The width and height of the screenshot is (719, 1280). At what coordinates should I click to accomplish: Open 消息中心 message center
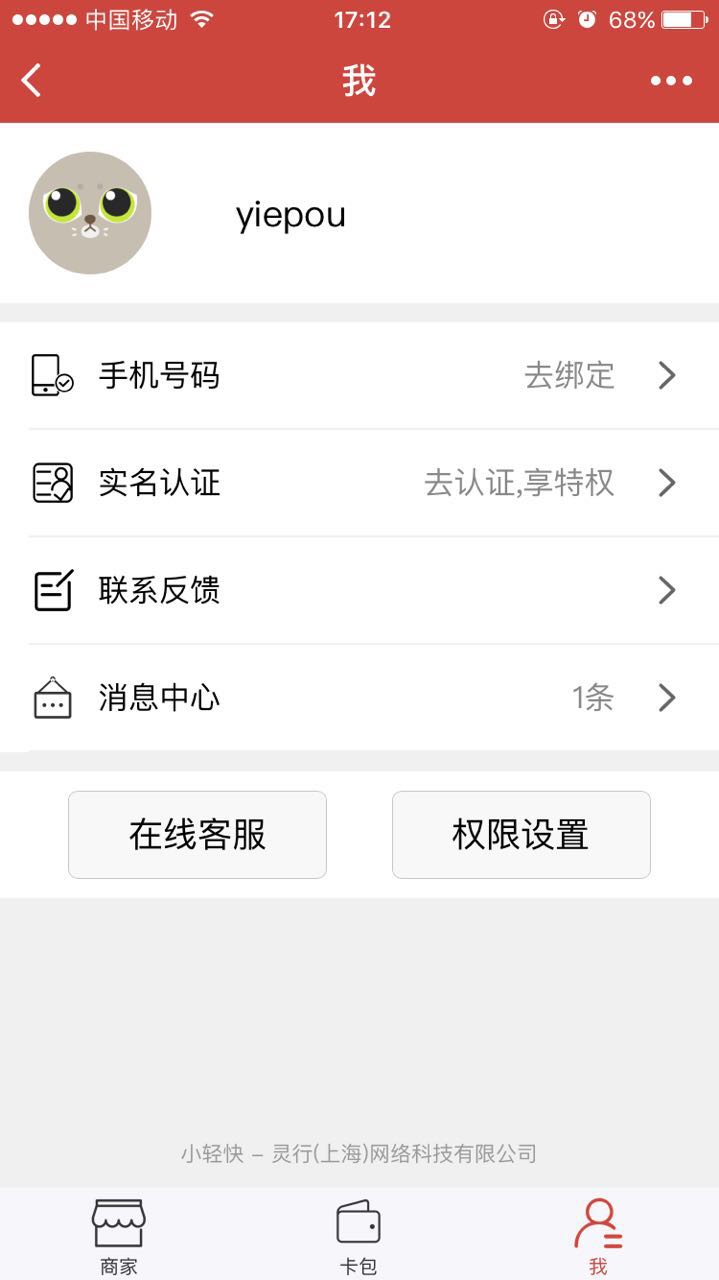click(359, 697)
